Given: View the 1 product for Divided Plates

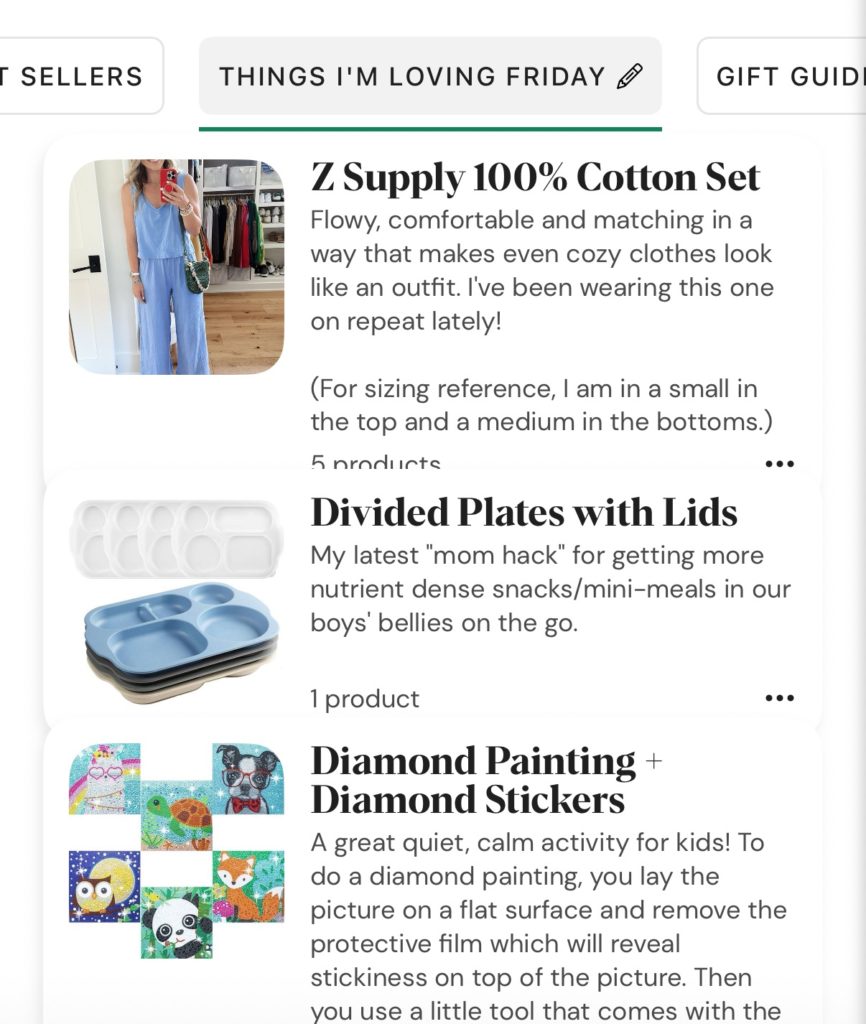Looking at the screenshot, I should point(362,698).
